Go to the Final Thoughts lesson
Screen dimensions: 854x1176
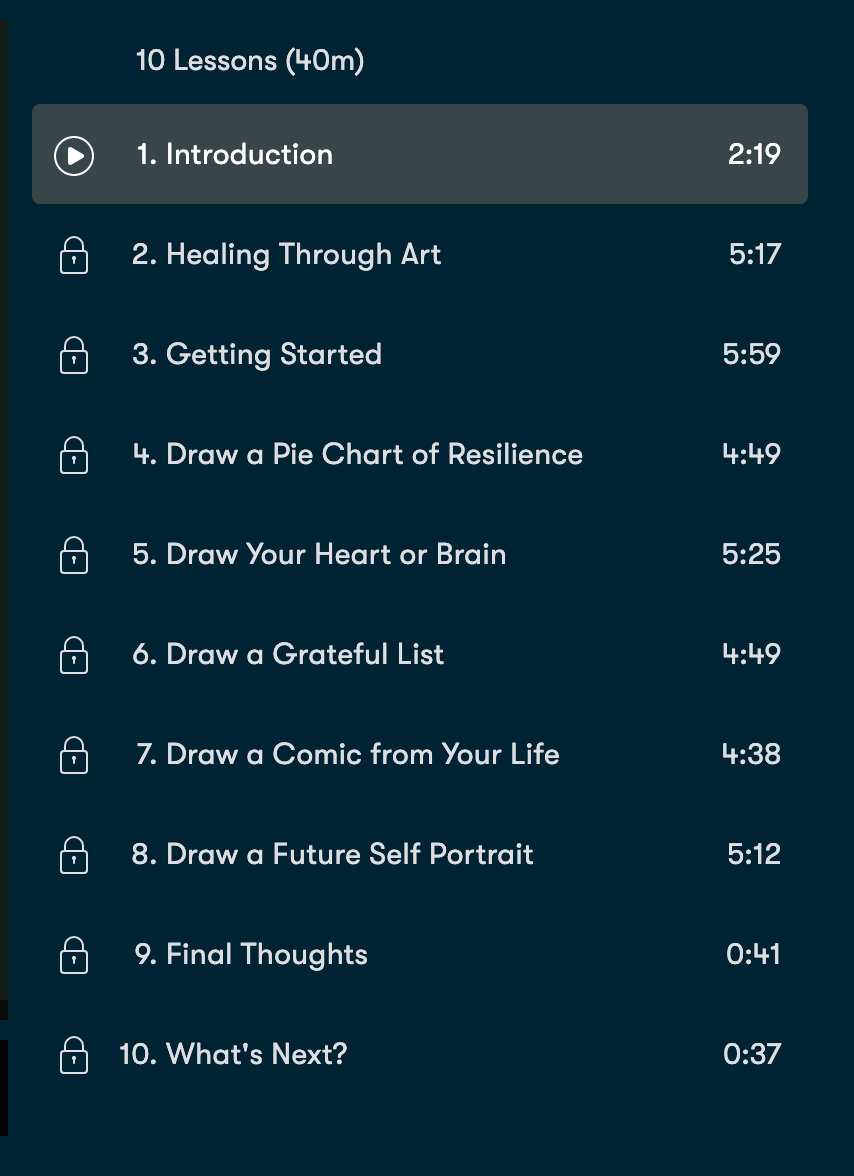click(x=251, y=955)
